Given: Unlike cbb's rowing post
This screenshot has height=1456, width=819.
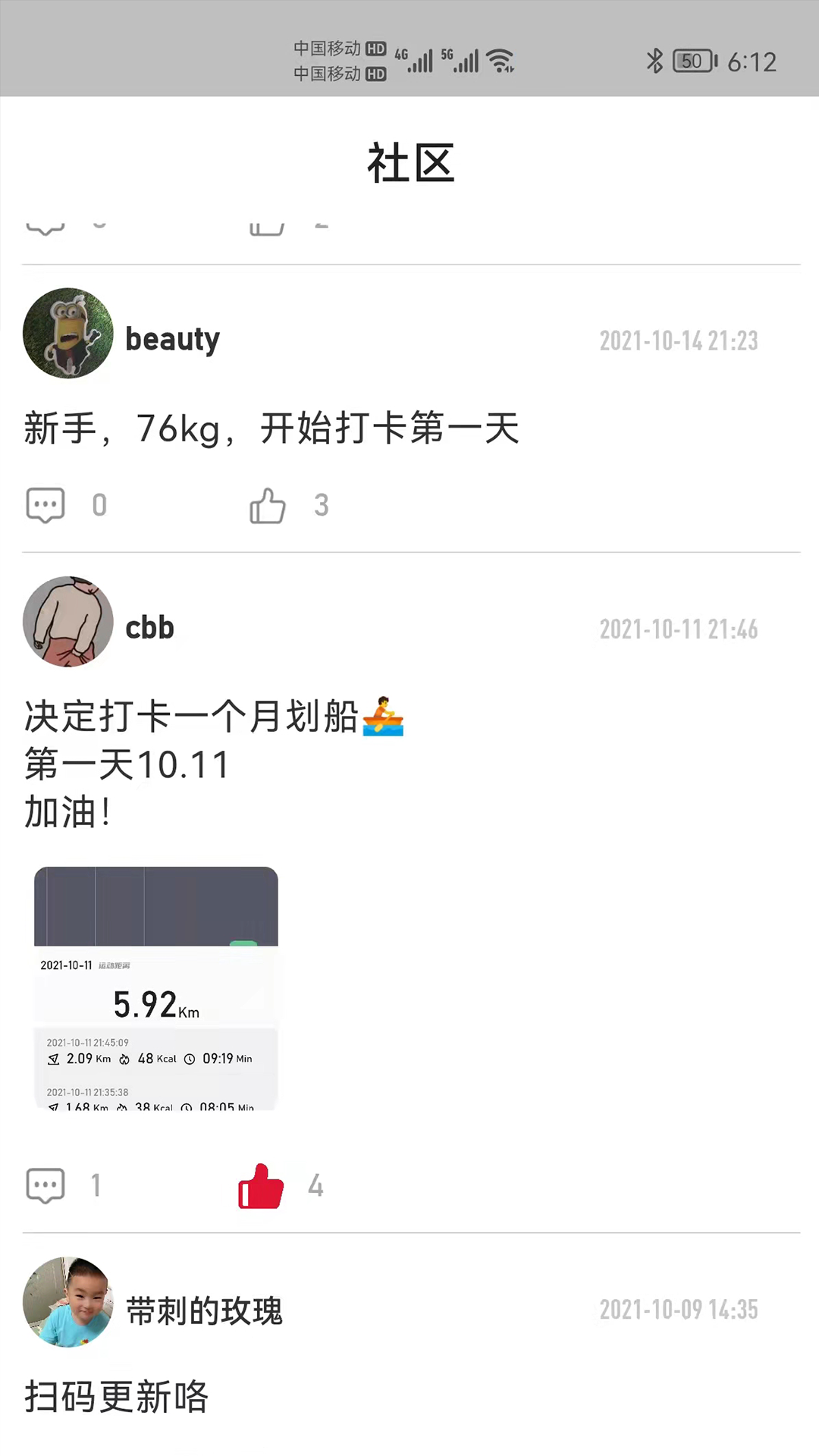Looking at the screenshot, I should [x=261, y=1186].
